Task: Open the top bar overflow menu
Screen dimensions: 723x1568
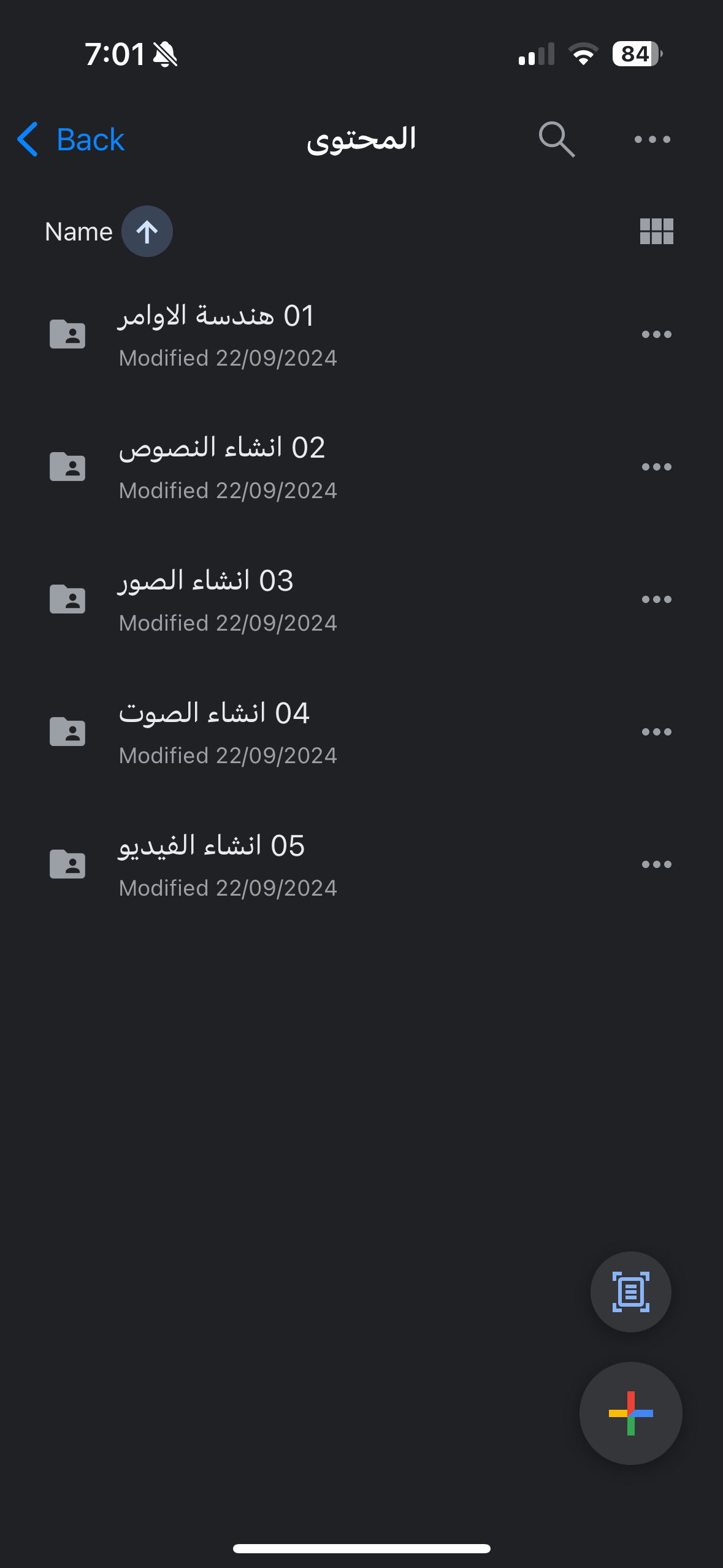Action: click(652, 140)
